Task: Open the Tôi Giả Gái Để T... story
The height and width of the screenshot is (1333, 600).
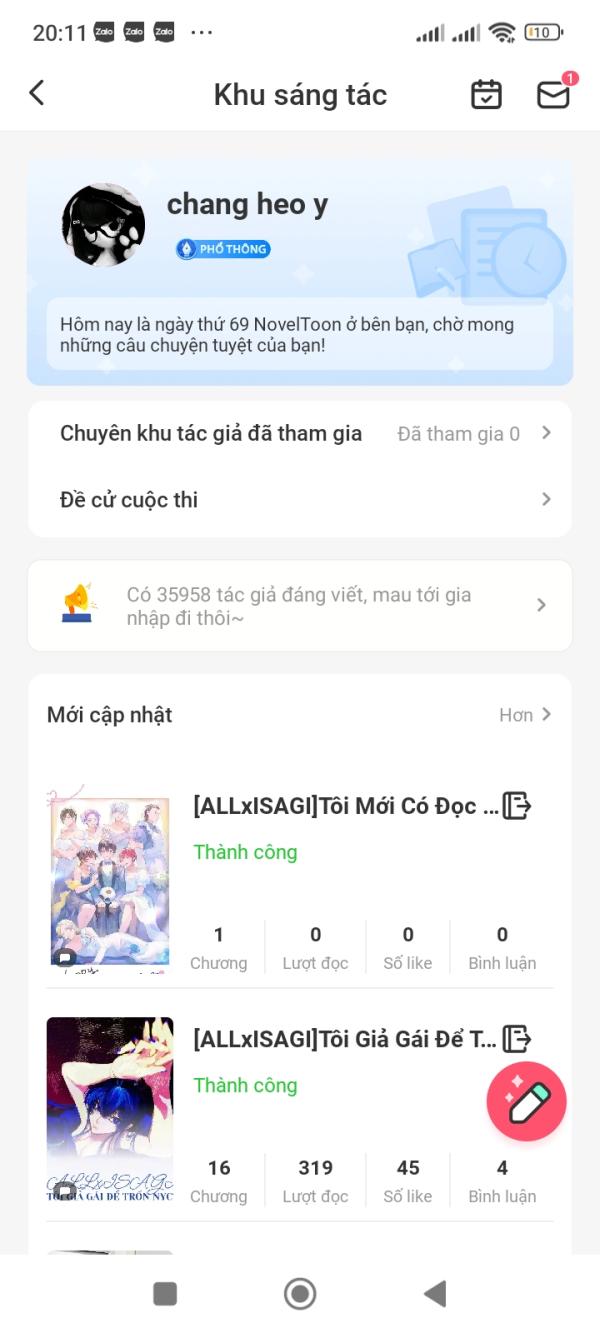Action: pyautogui.click(x=344, y=1039)
